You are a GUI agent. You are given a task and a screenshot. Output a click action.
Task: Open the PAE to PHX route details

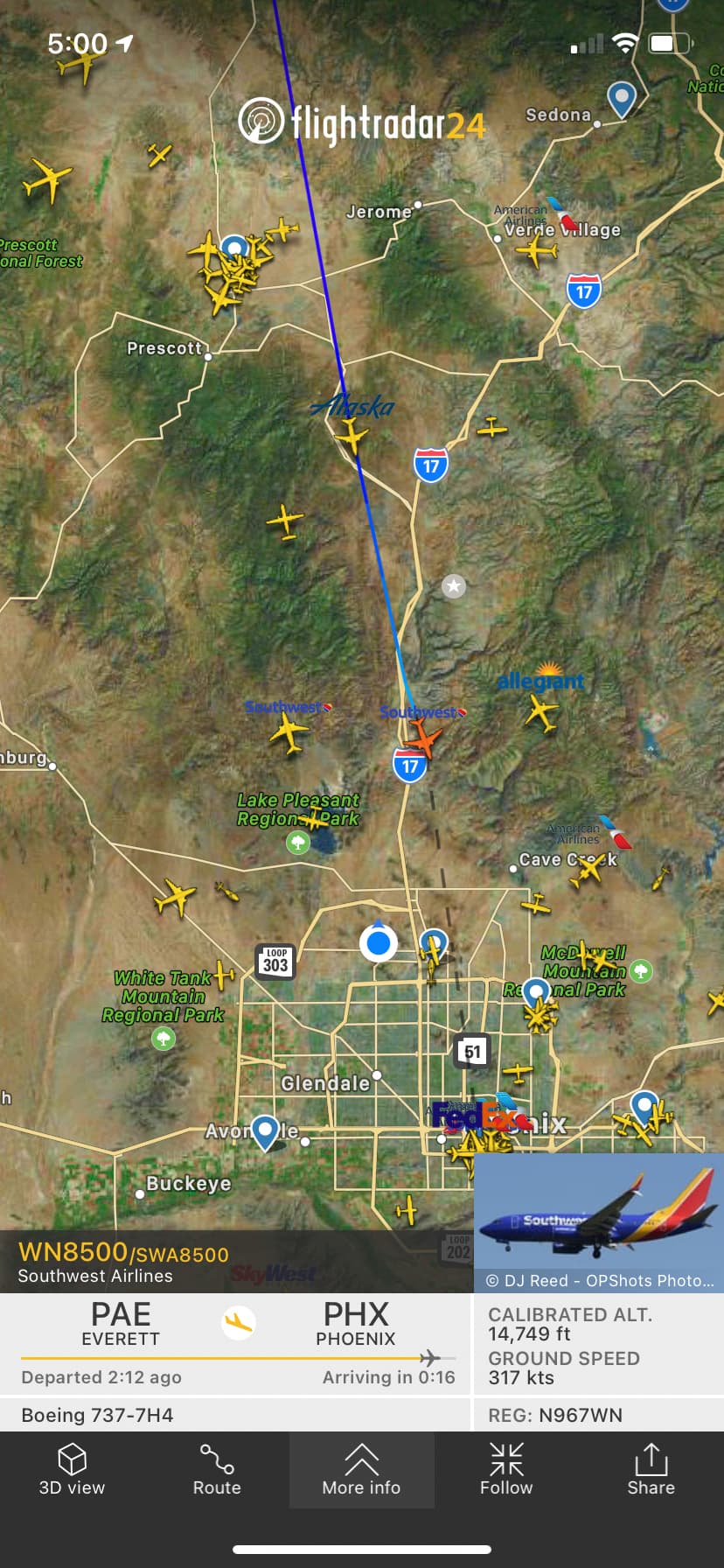click(238, 1343)
